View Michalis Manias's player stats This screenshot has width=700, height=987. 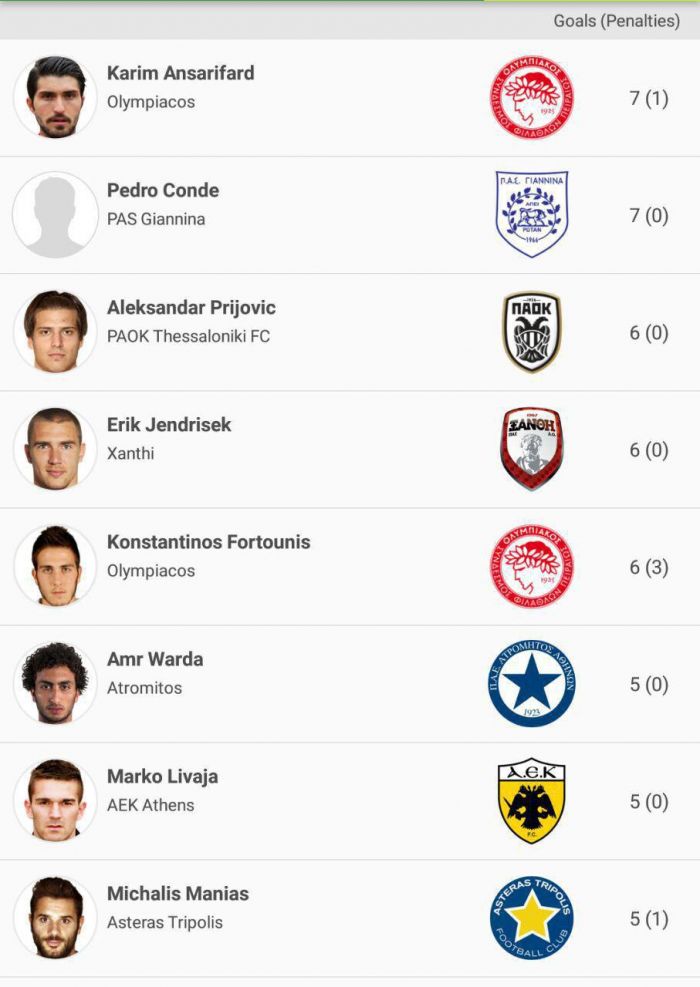click(178, 894)
